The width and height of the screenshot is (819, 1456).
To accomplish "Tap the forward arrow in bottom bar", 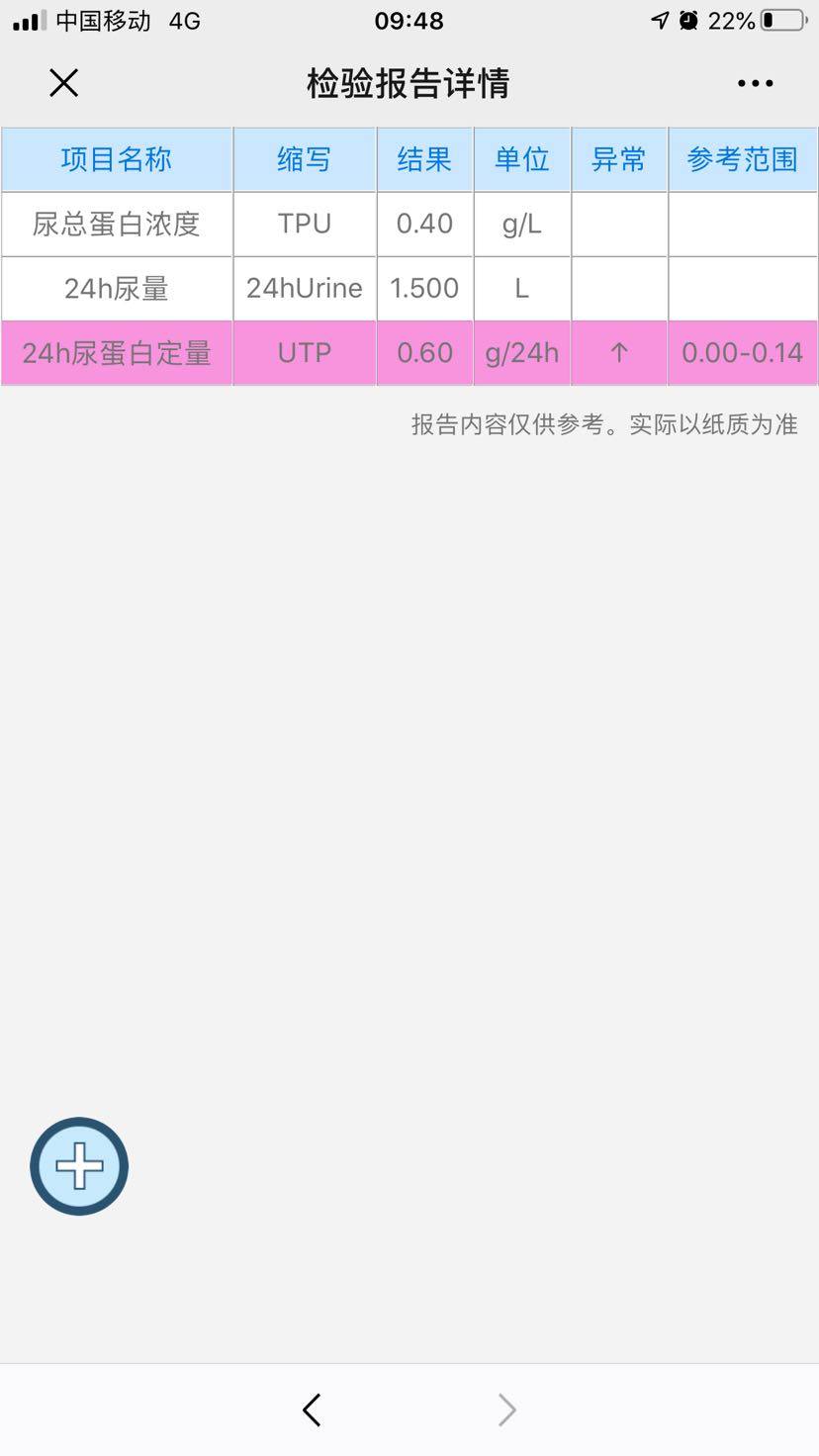I will (506, 1410).
